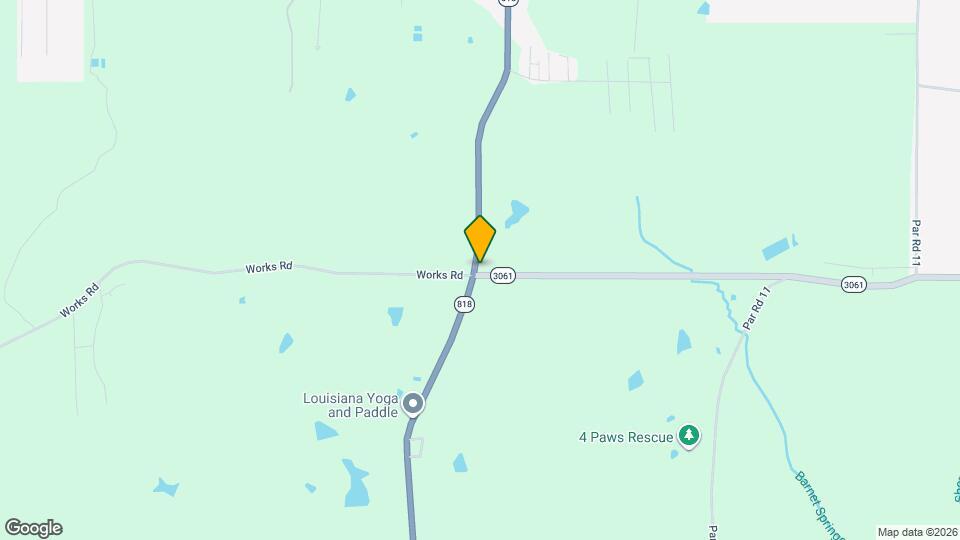Tap the orange location marker on the map
The image size is (960, 540).
[480, 238]
